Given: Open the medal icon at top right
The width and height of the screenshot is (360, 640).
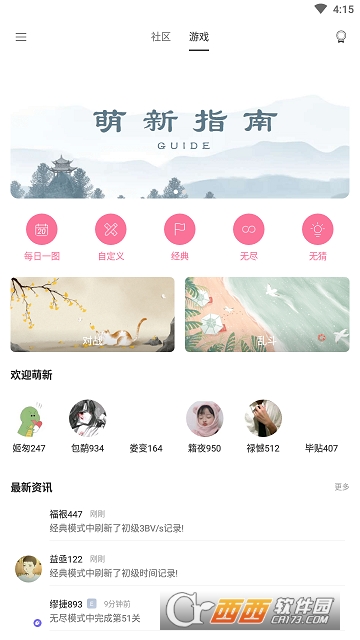Looking at the screenshot, I should pos(341,37).
